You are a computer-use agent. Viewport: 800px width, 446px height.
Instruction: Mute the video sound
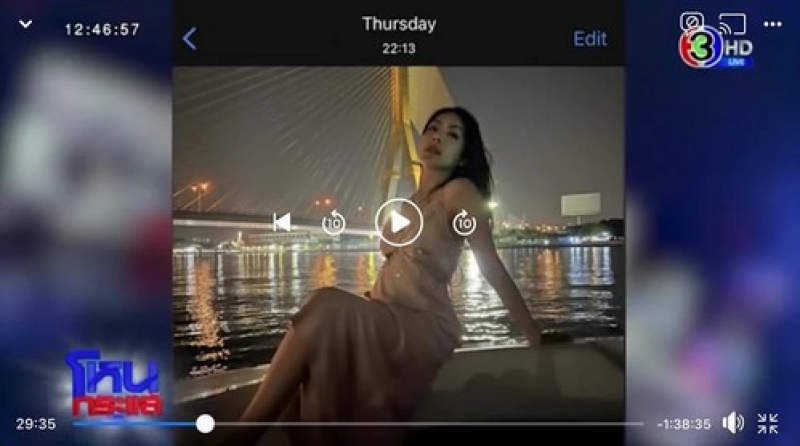[x=733, y=423]
